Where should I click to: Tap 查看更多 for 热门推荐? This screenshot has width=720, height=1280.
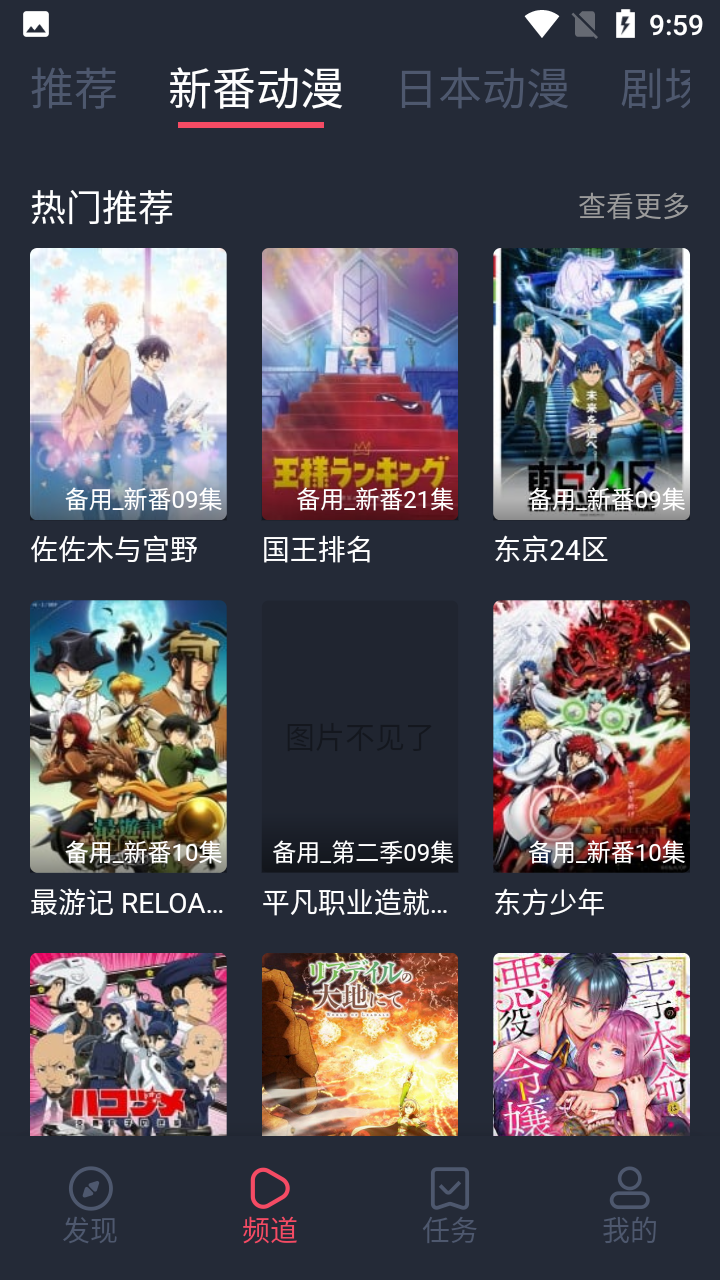click(634, 207)
